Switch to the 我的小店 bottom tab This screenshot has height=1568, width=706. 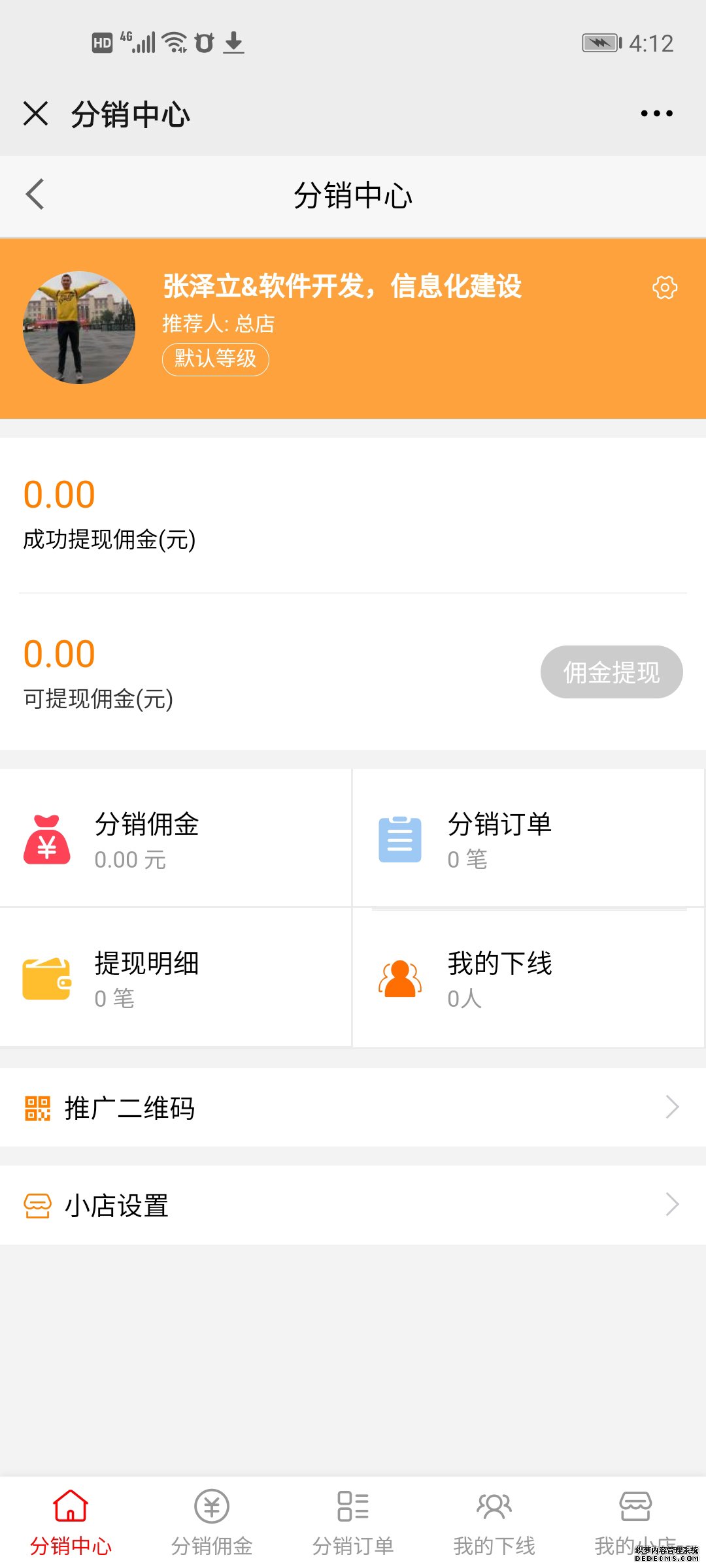pyautogui.click(x=635, y=1522)
